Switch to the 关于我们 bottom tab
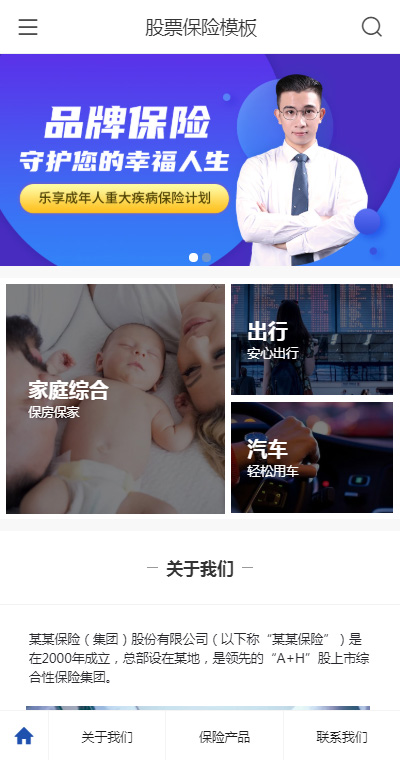Screen dimensions: 400x760 (x=107, y=737)
